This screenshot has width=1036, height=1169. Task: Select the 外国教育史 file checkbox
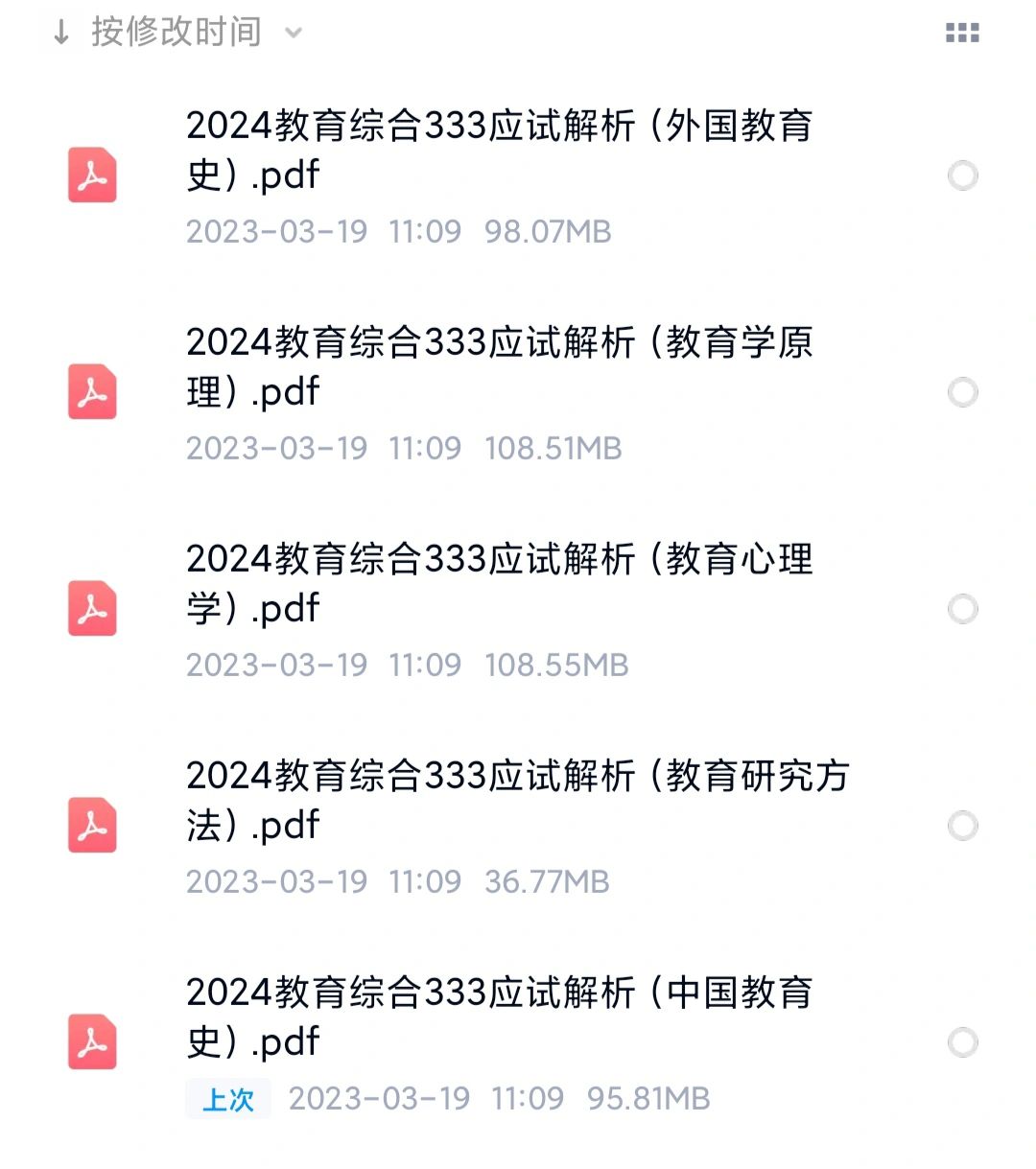point(962,175)
